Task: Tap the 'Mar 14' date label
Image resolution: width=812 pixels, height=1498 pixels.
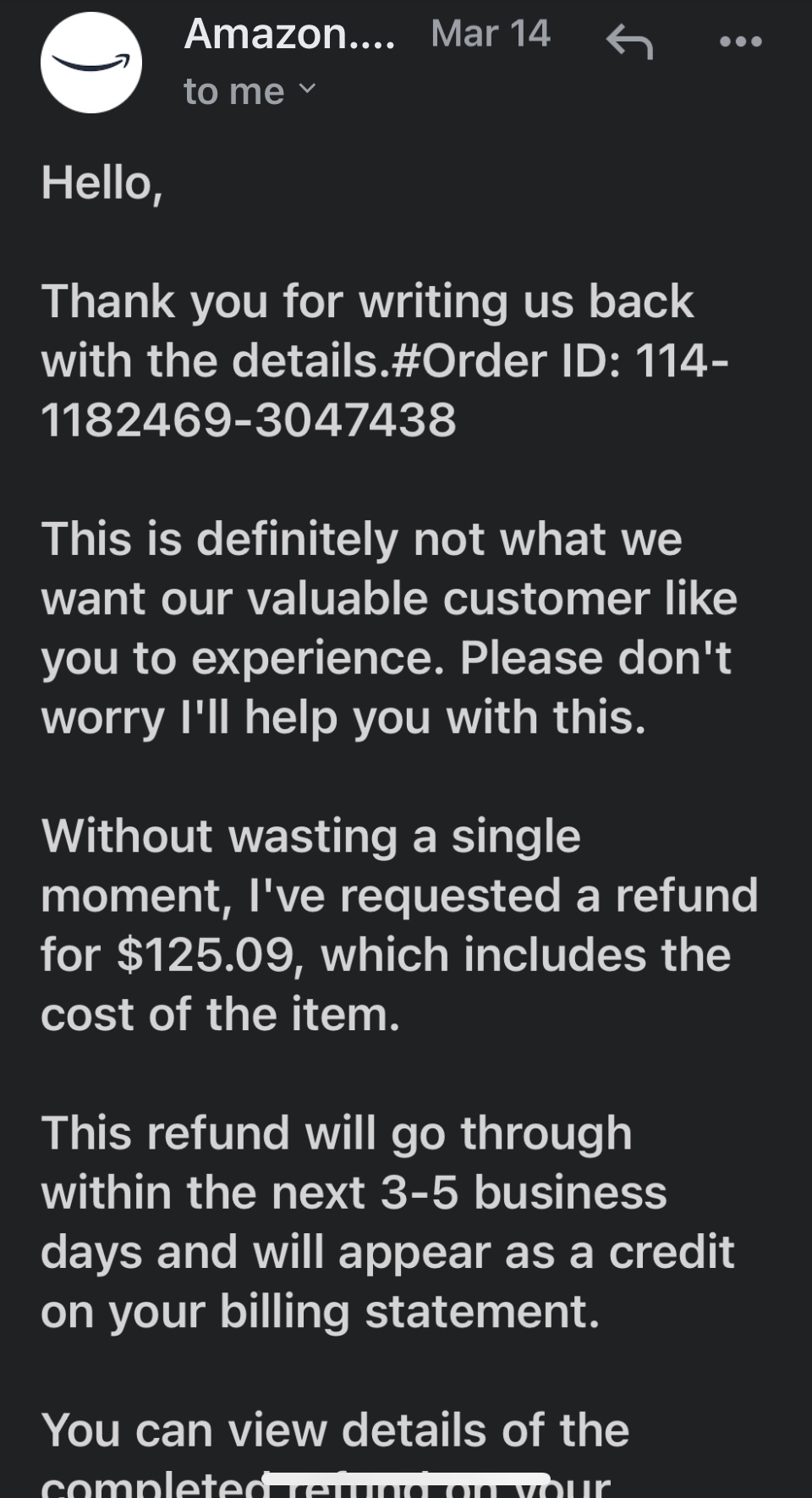Action: pyautogui.click(x=489, y=34)
